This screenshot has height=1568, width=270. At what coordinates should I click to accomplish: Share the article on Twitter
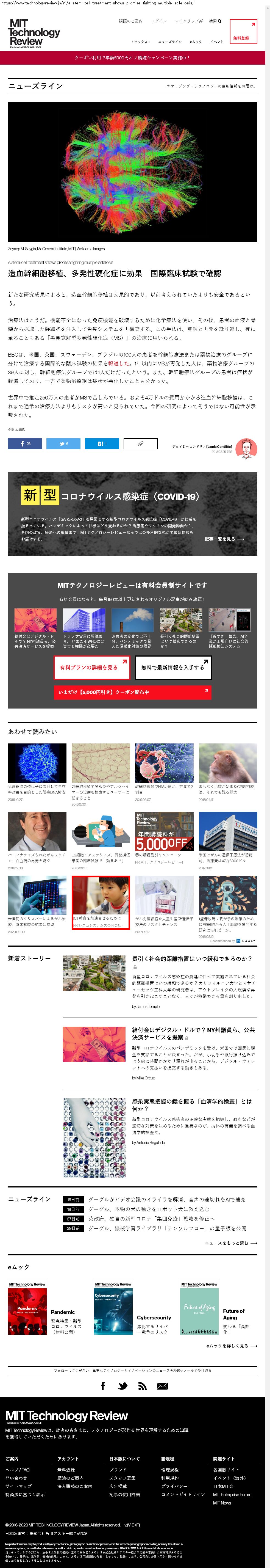pos(63,444)
